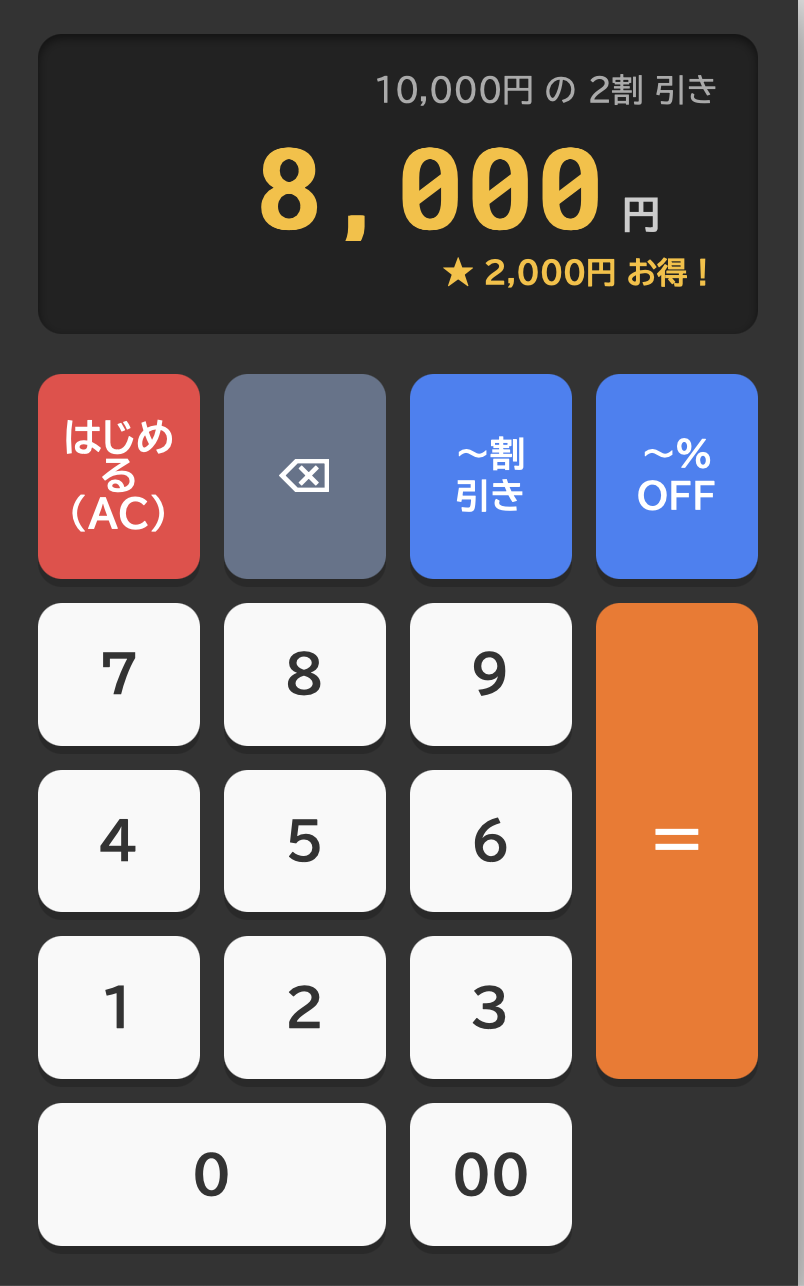The height and width of the screenshot is (1286, 804).
Task: Tap the single 0 key
Action: point(212,1174)
